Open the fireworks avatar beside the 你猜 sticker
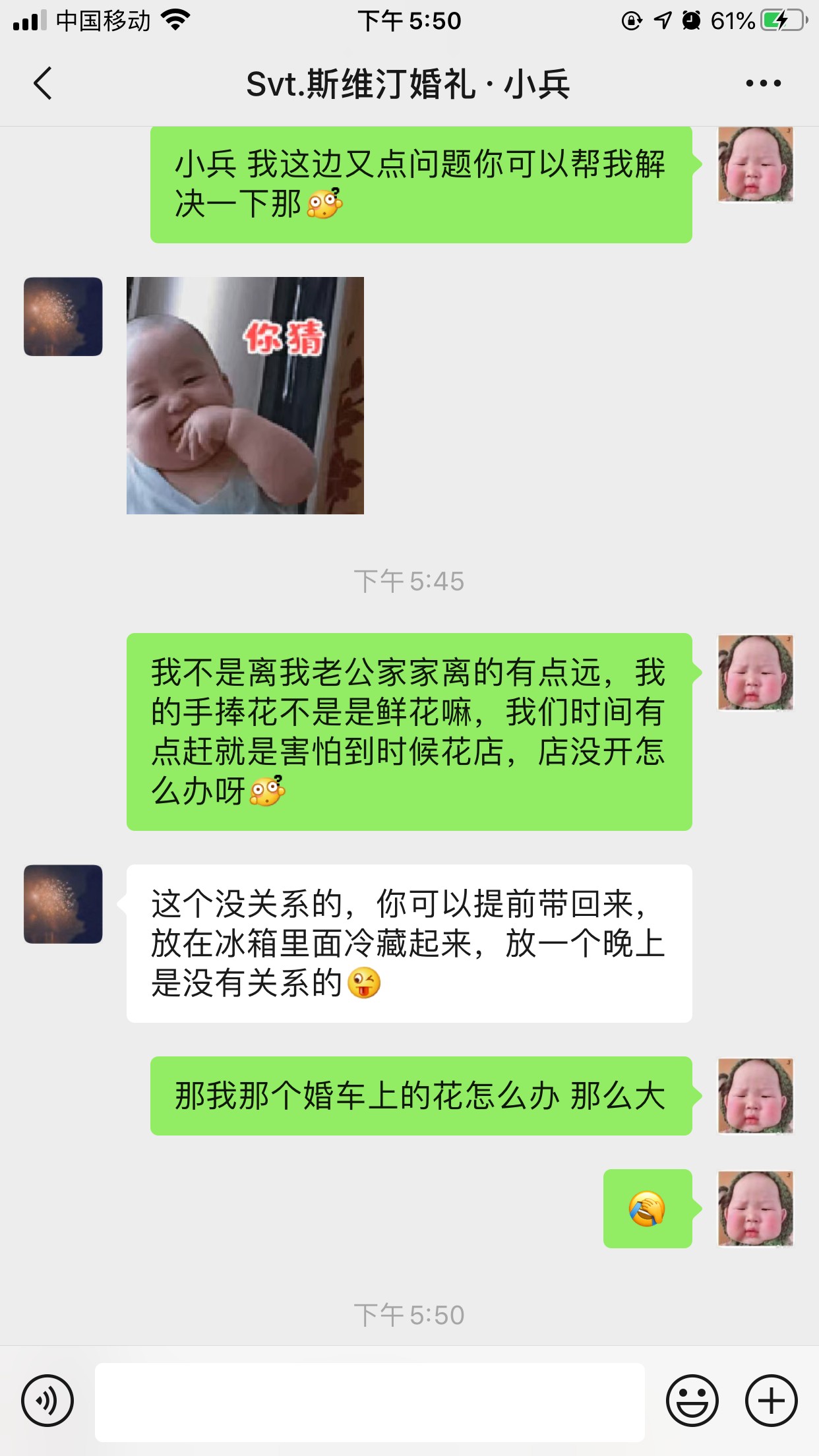The width and height of the screenshot is (819, 1456). point(63,317)
